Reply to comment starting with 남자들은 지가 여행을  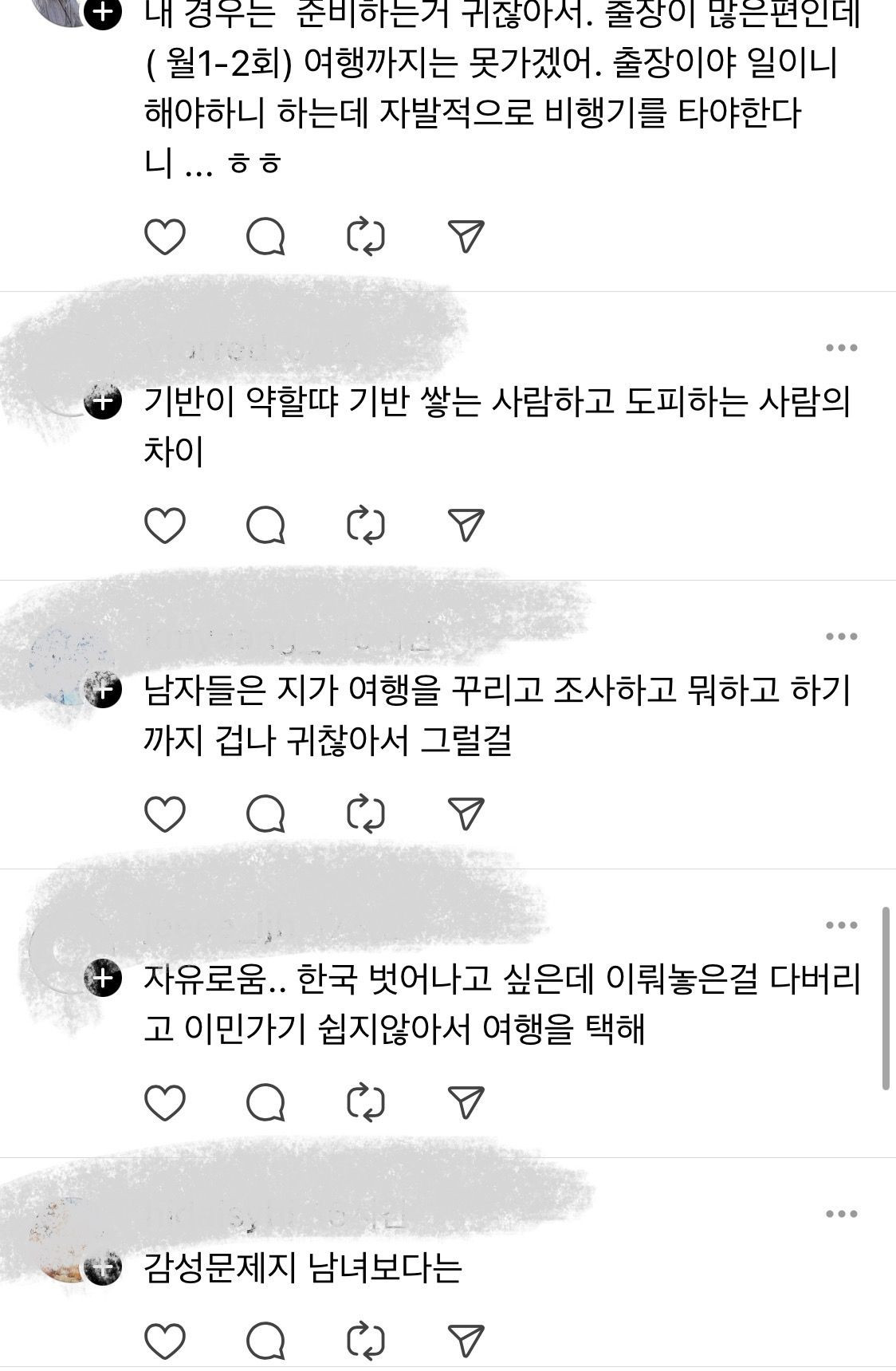[x=265, y=814]
